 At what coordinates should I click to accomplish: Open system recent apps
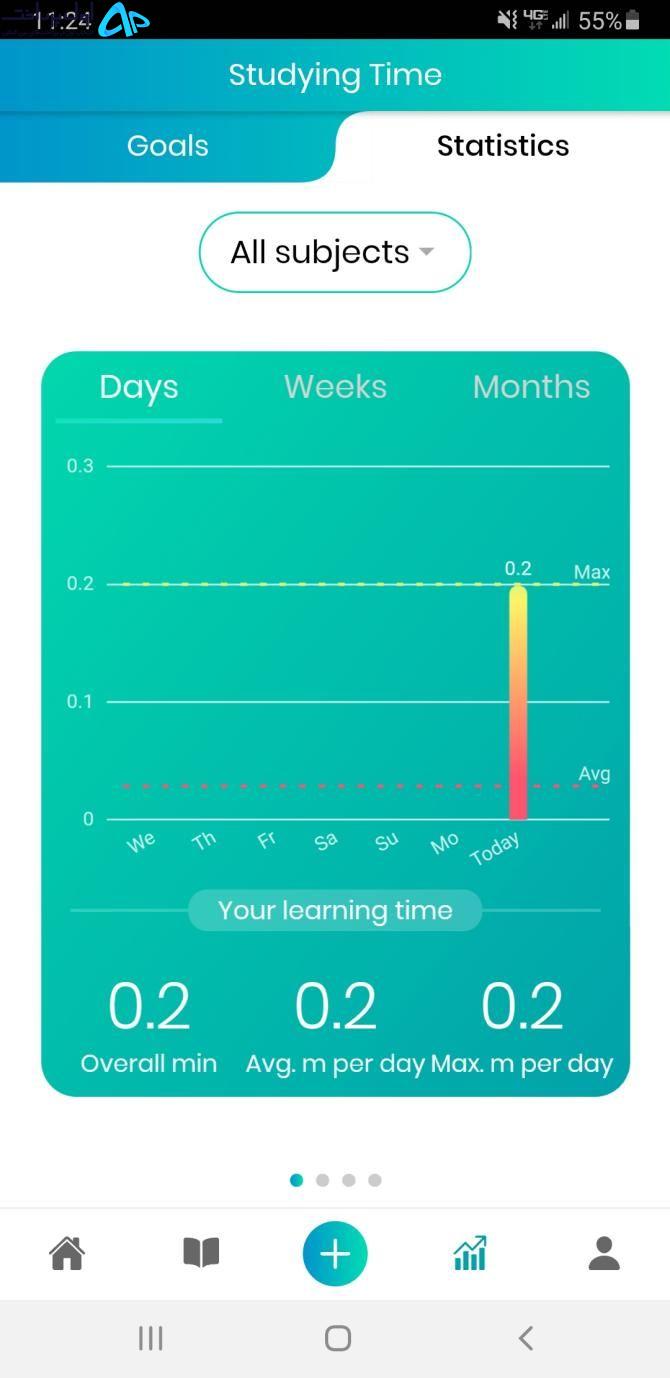point(150,1338)
